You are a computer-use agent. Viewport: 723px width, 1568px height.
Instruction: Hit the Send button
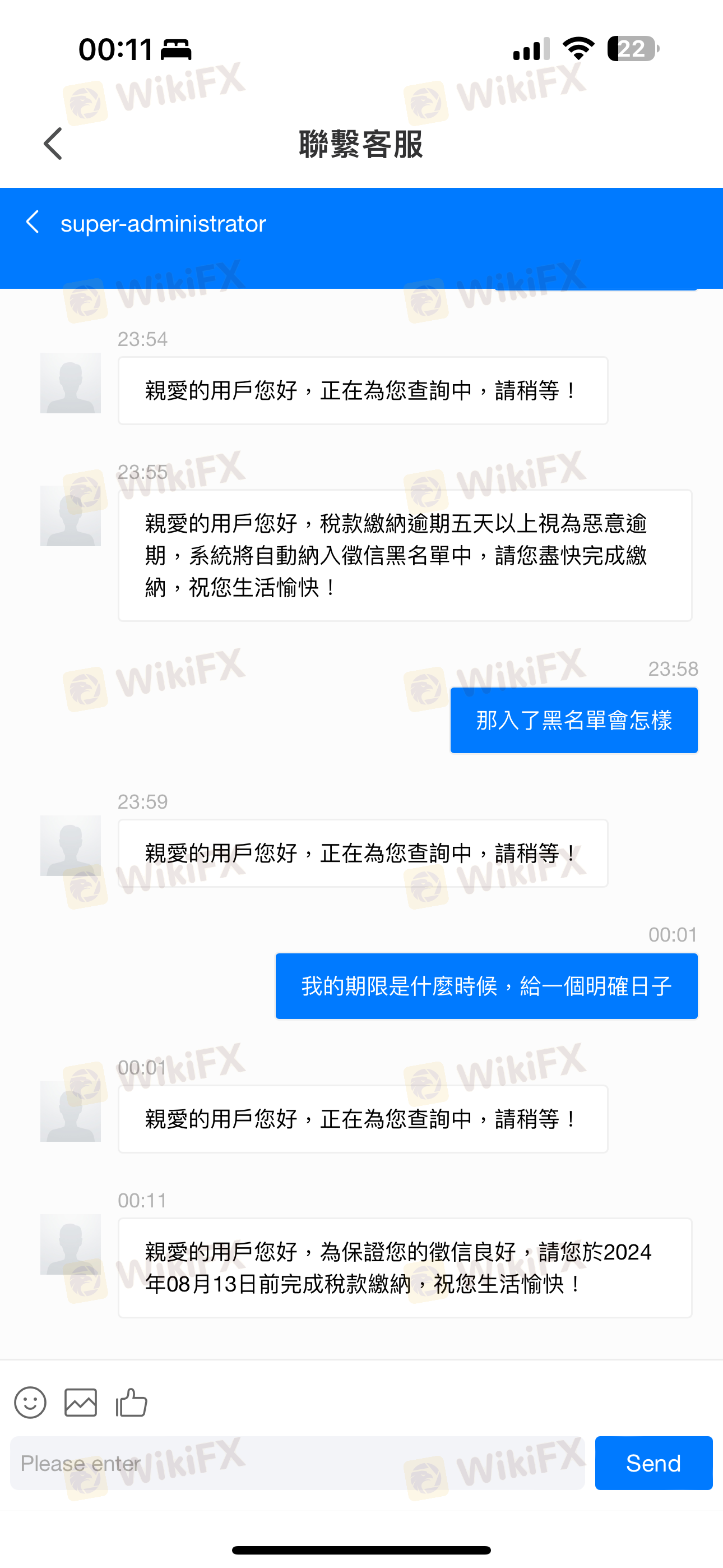653,1463
